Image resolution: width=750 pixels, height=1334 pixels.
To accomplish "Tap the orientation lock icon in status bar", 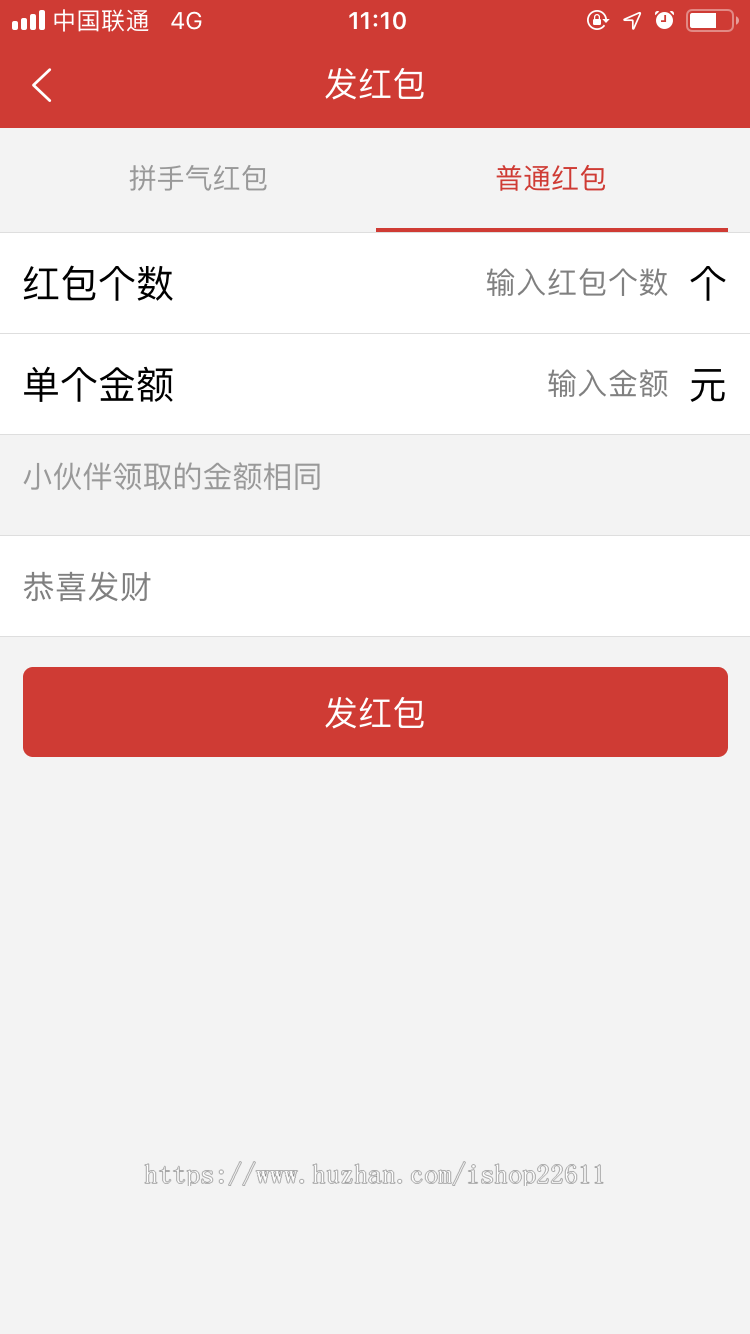I will coord(597,19).
